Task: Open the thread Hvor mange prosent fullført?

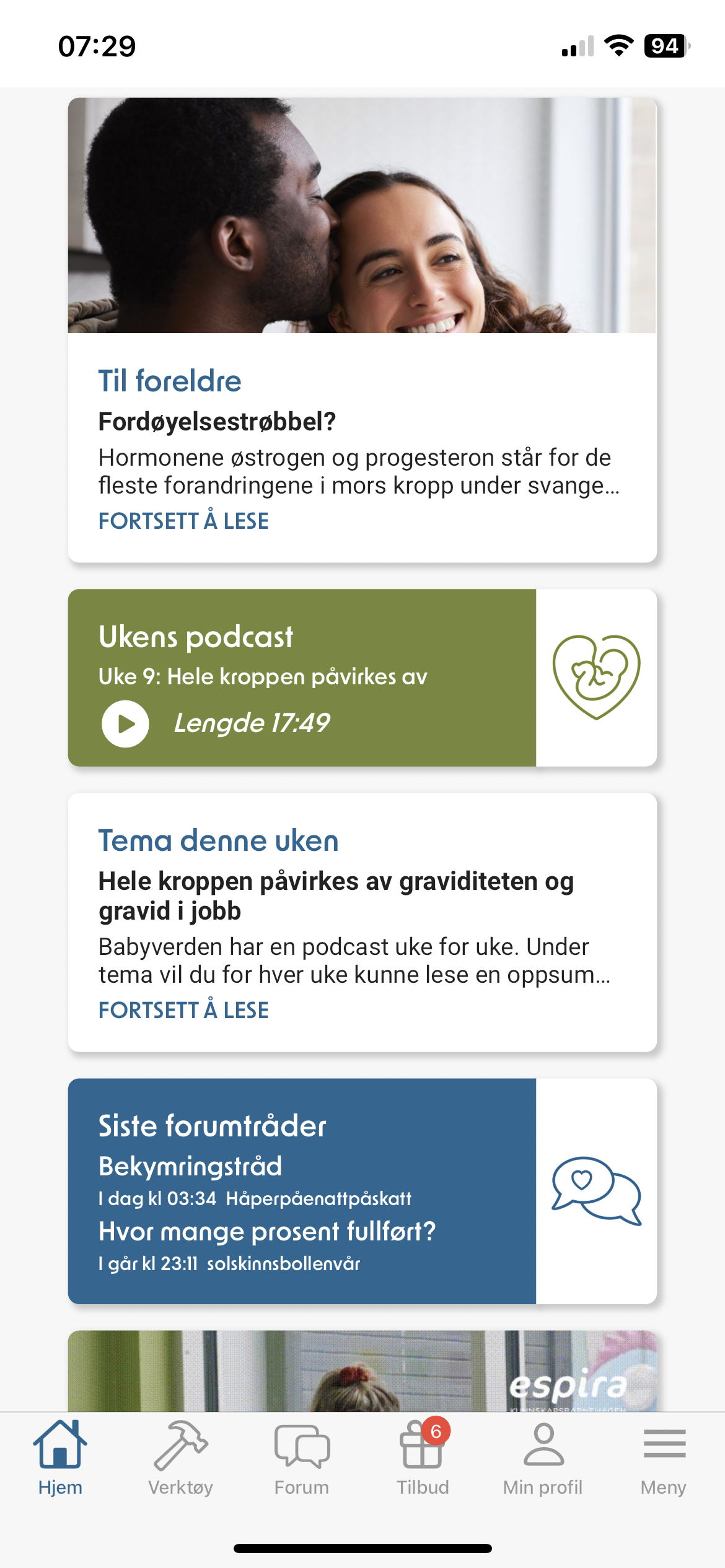Action: (267, 1232)
